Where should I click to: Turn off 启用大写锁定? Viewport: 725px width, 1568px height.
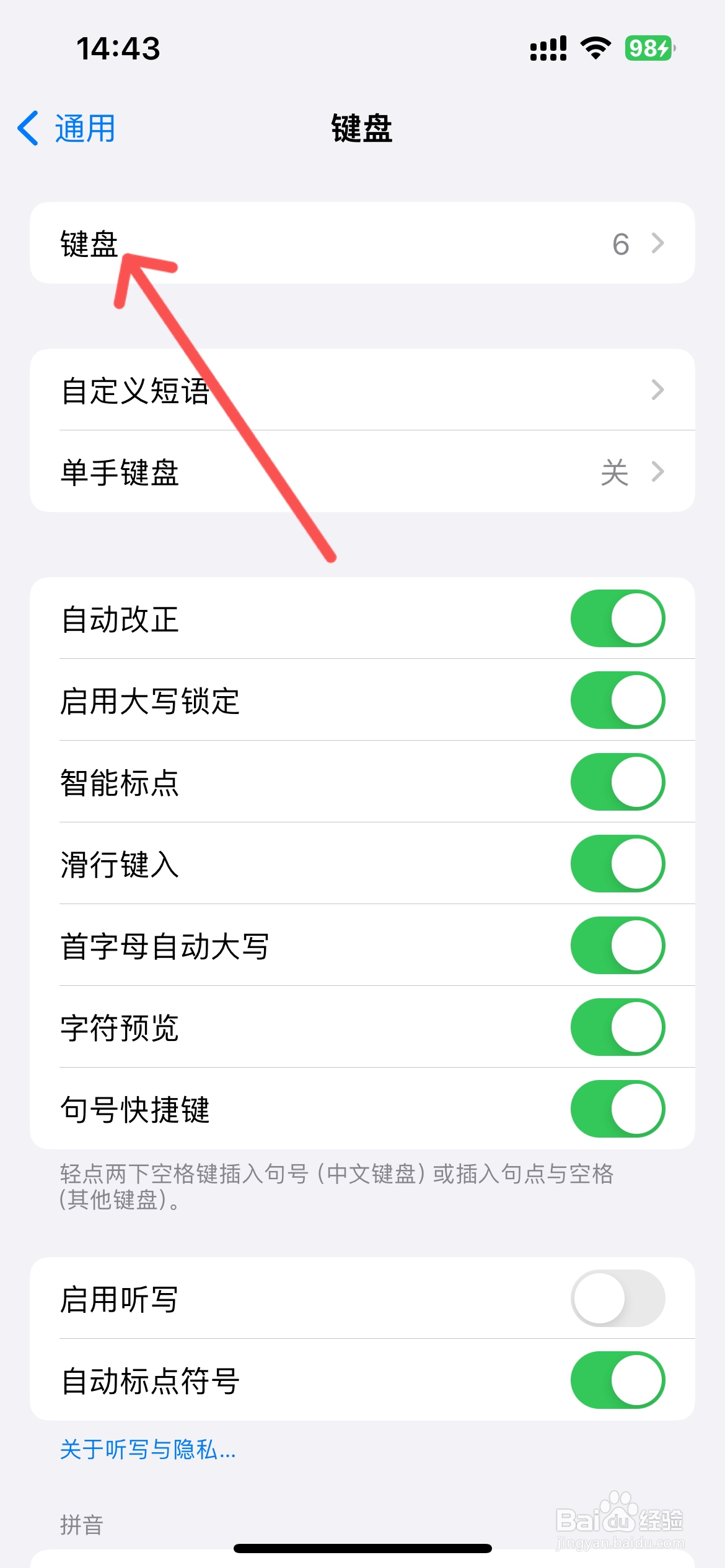[x=618, y=699]
